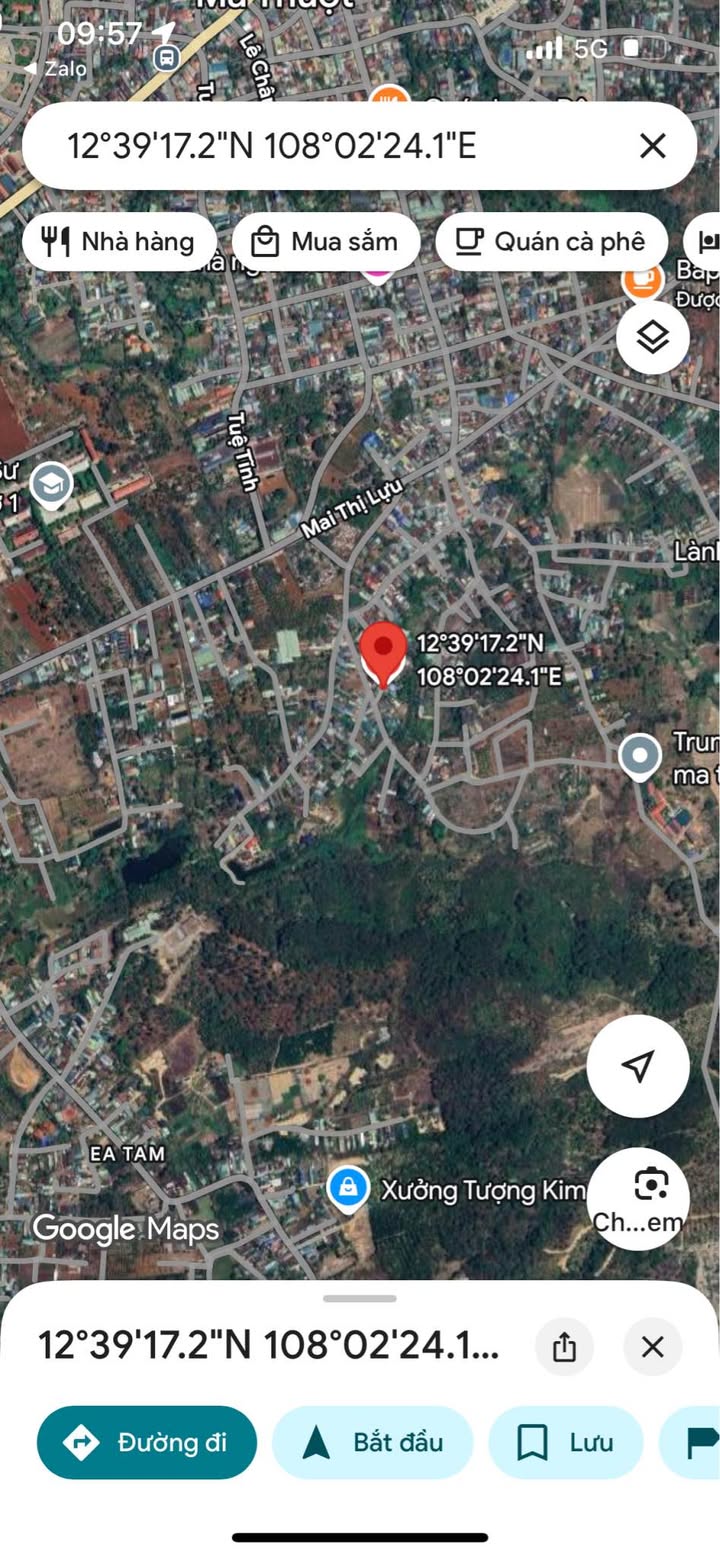Image resolution: width=720 pixels, height=1557 pixels.
Task: Open the map layers button
Action: point(652,337)
